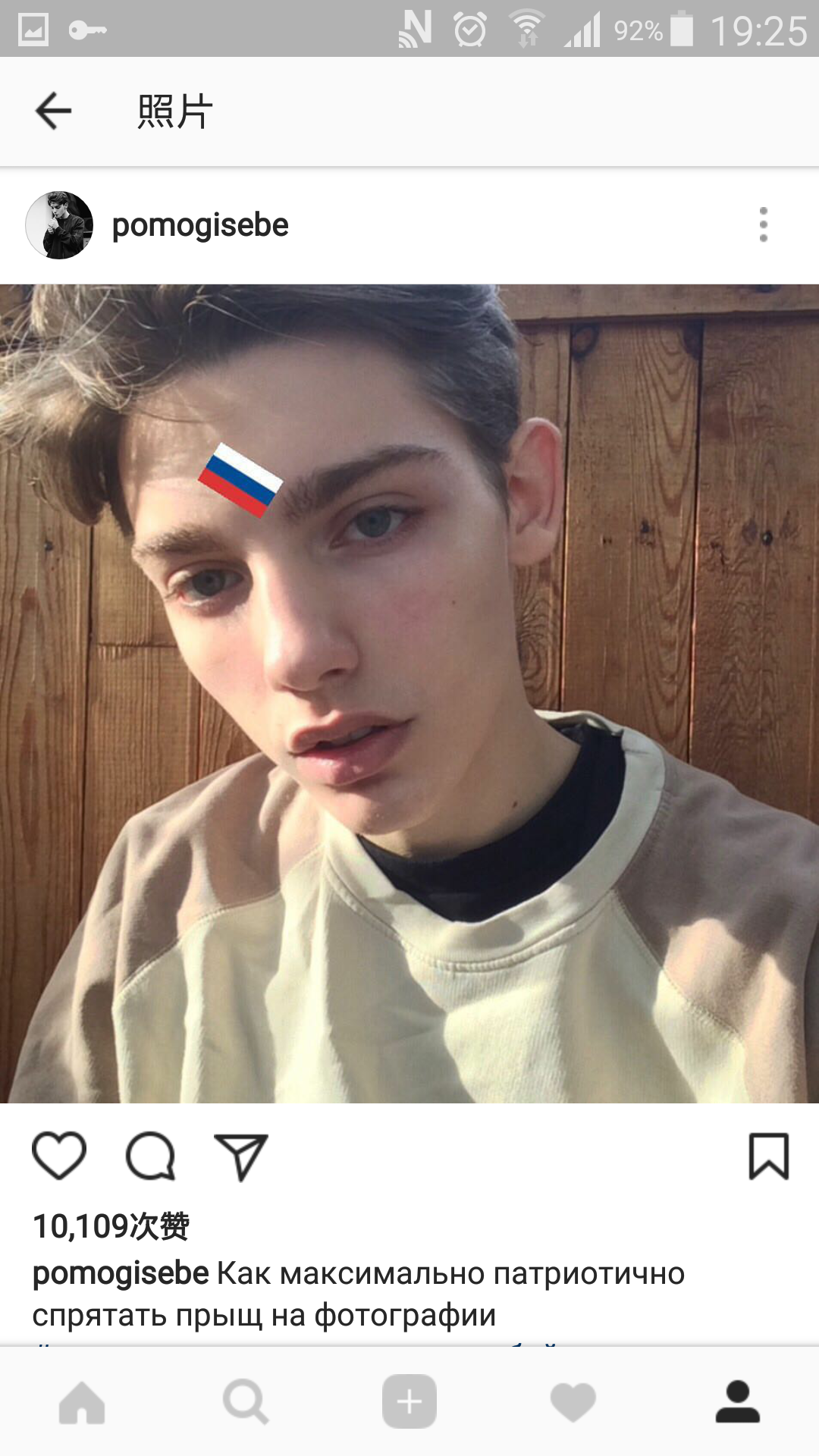Tap the pomogisebe username above the photo

[200, 225]
